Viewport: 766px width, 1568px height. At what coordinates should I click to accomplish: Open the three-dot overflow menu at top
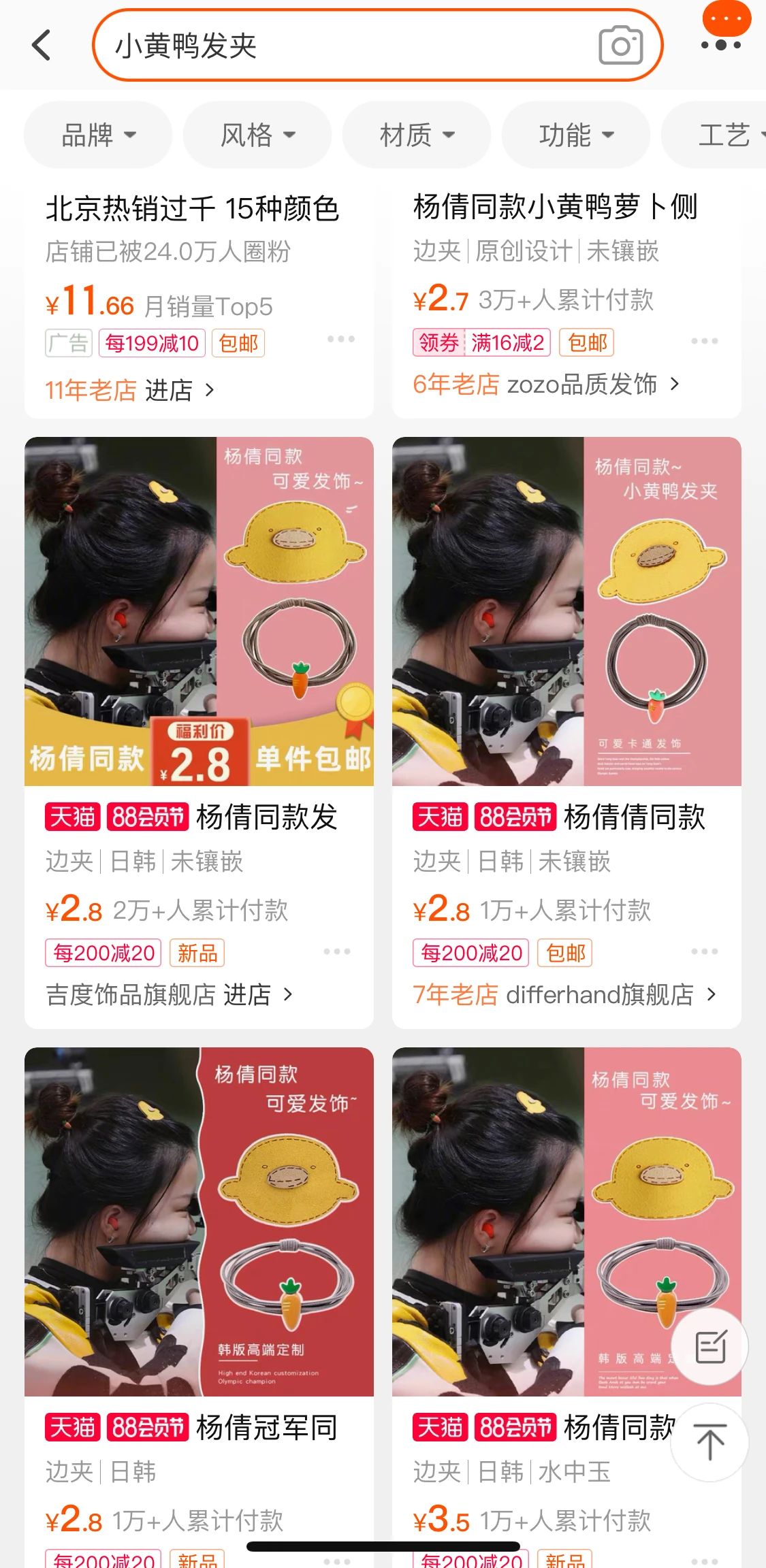(721, 45)
